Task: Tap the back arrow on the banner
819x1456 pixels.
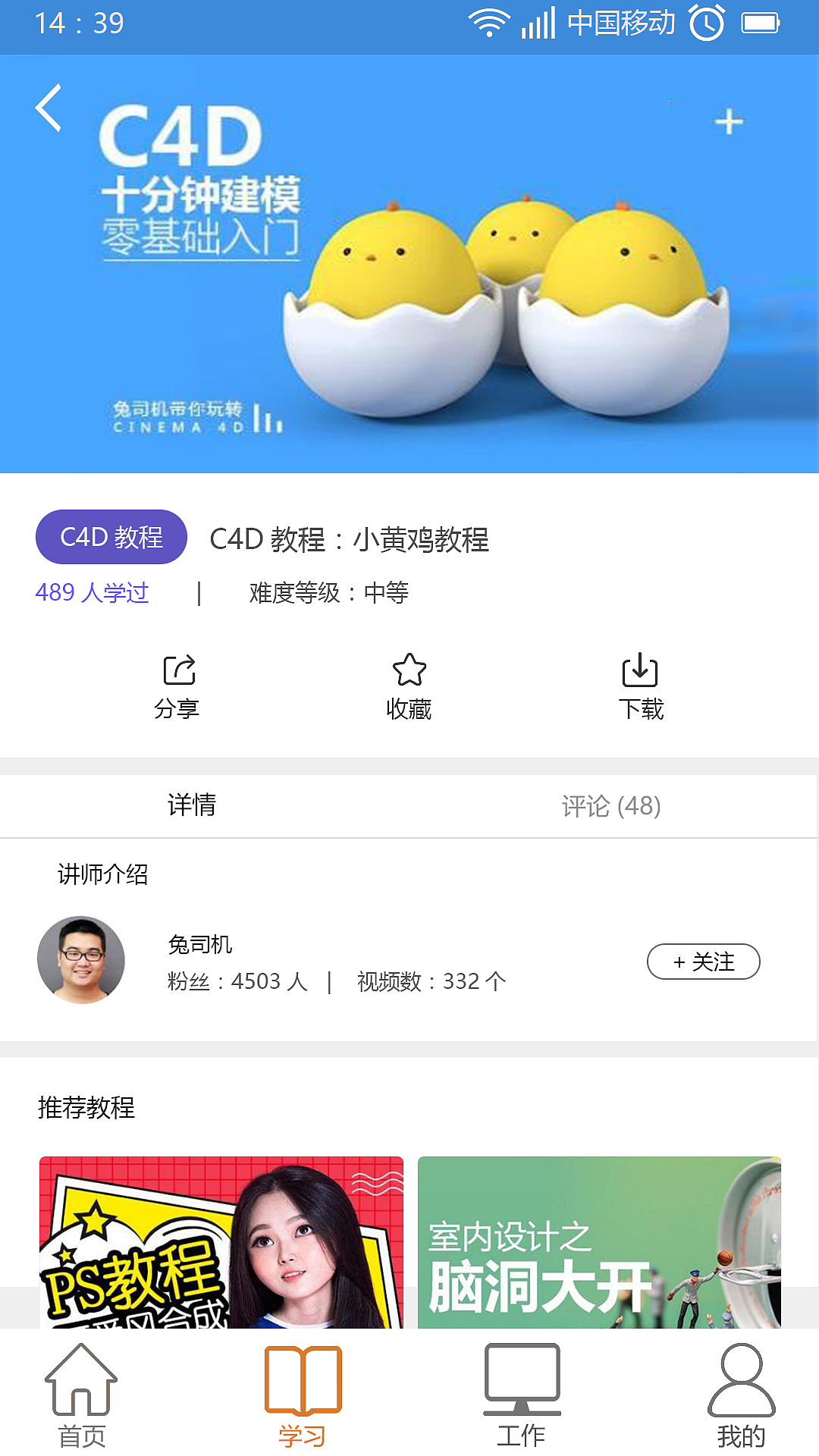Action: [x=50, y=108]
